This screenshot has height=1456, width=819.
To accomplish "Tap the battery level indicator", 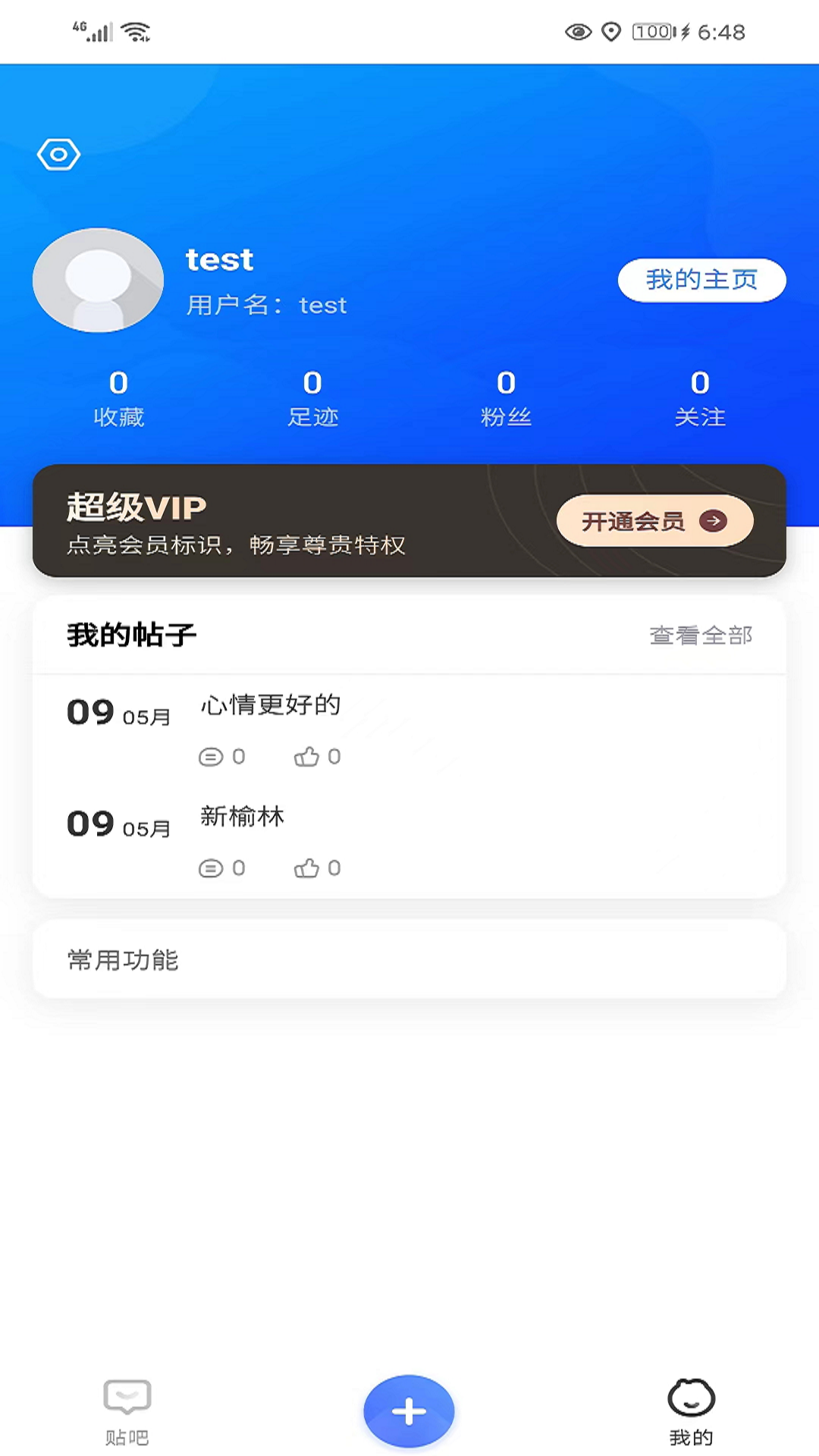I will click(x=652, y=31).
